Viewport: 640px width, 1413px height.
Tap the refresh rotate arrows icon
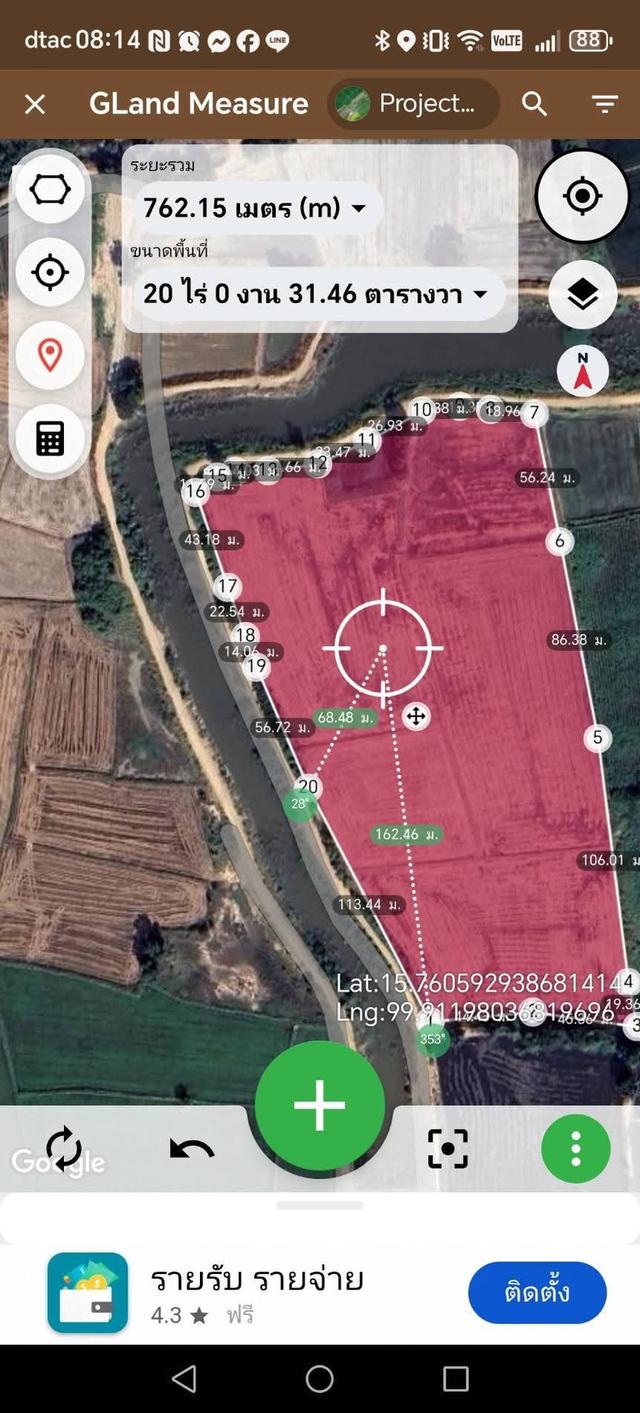pos(64,1149)
